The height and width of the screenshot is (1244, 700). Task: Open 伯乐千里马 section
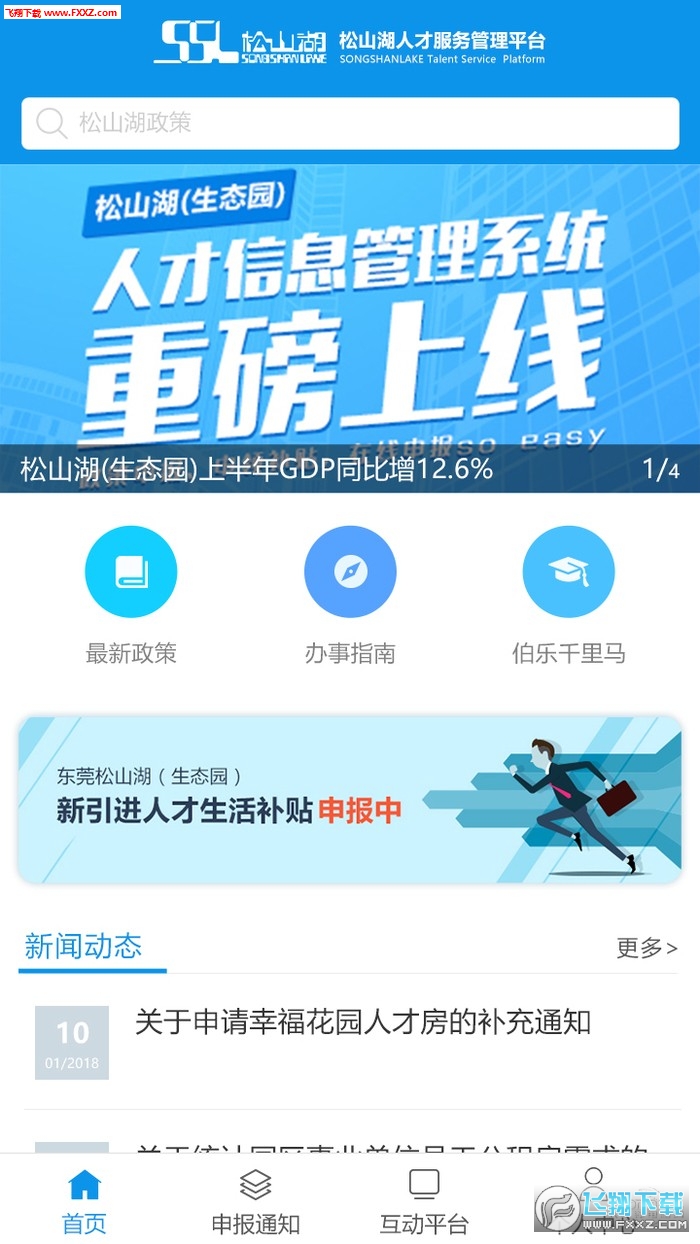coord(568,596)
